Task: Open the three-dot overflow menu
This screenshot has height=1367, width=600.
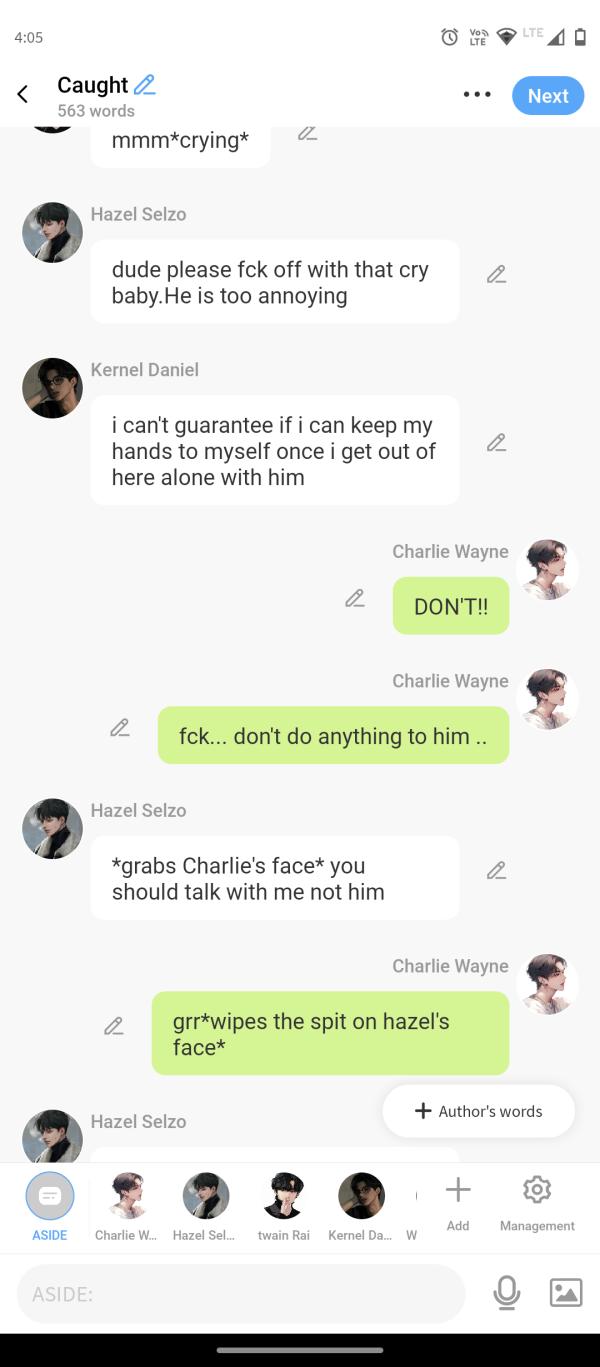Action: pyautogui.click(x=477, y=95)
